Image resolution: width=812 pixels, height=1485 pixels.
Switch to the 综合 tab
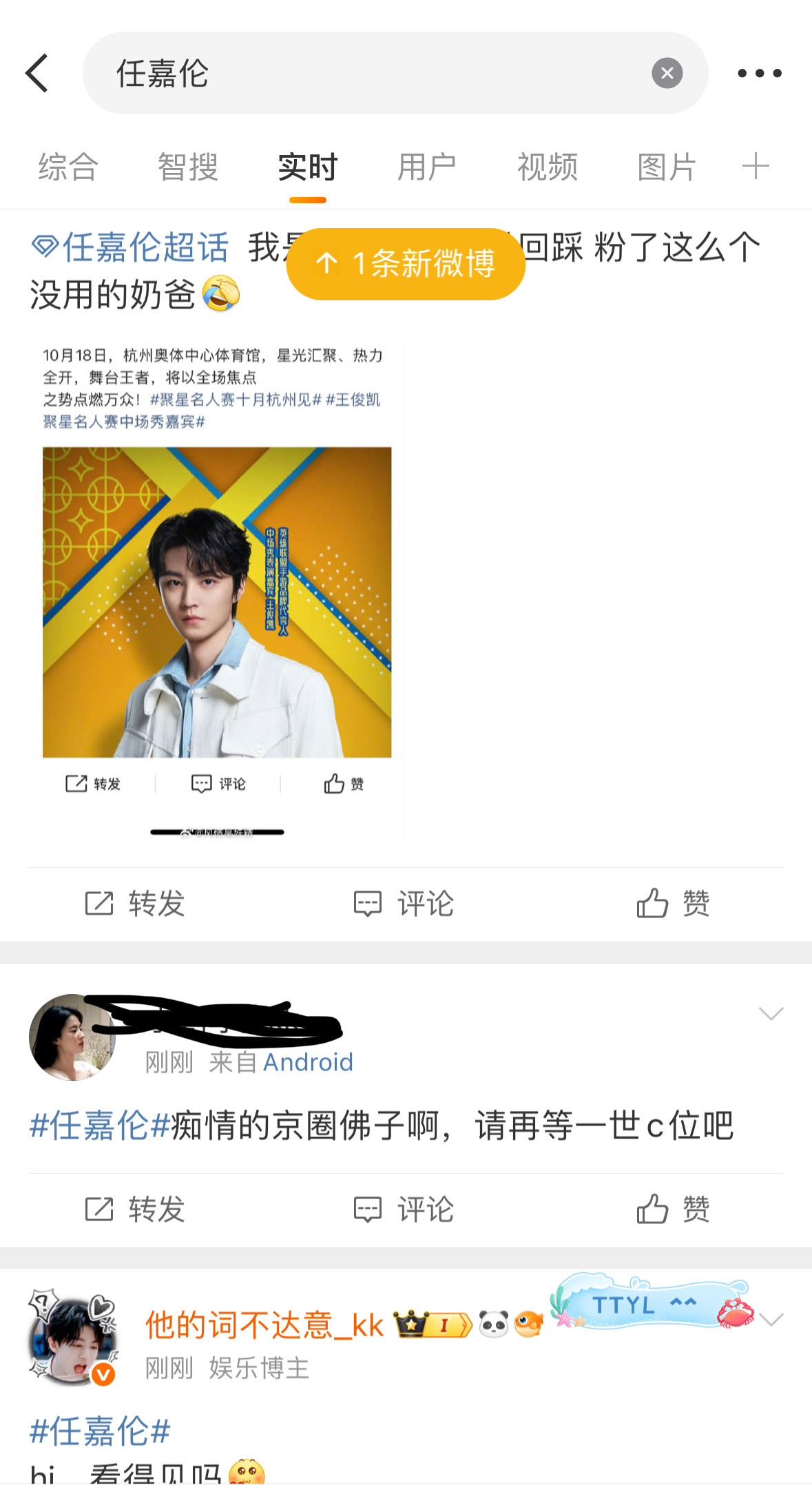coord(68,167)
